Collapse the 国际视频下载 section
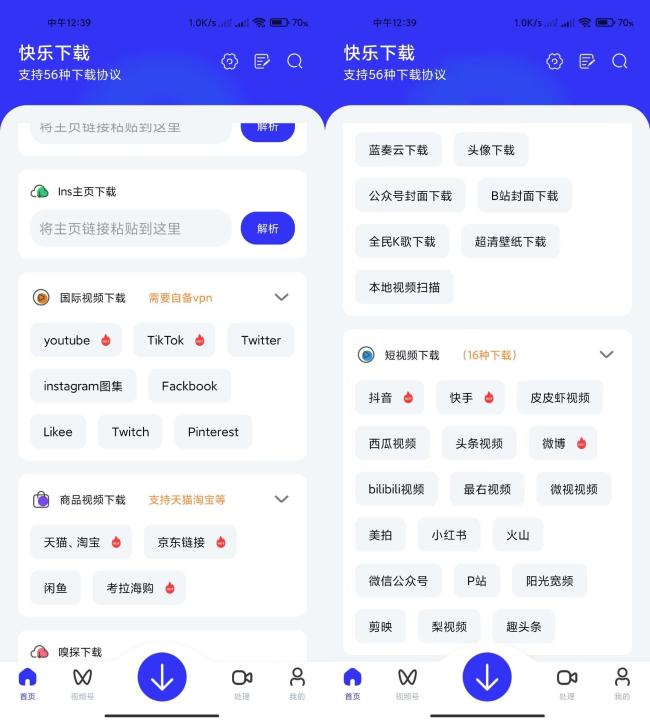Screen dimensions: 650x722 click(x=281, y=297)
